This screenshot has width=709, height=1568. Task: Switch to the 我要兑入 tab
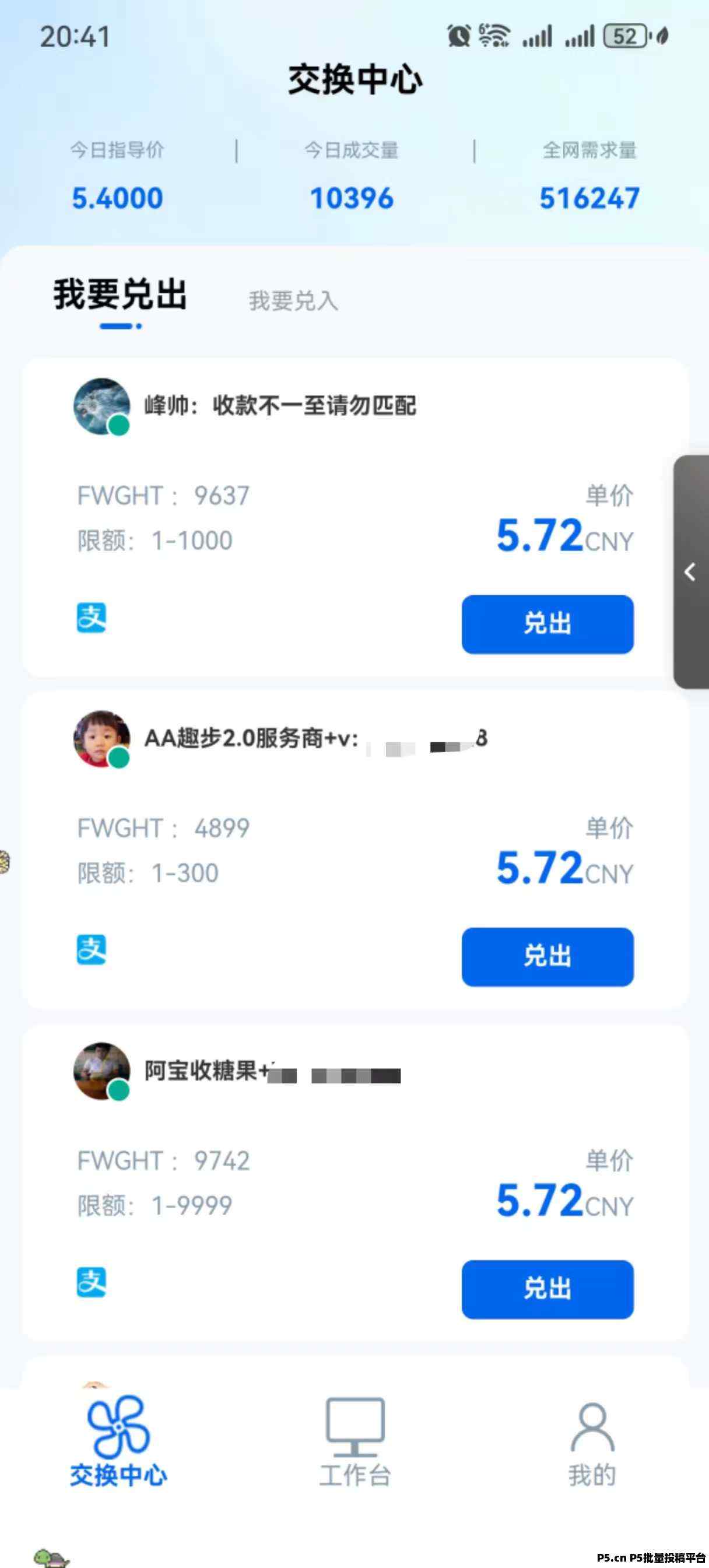(x=293, y=301)
